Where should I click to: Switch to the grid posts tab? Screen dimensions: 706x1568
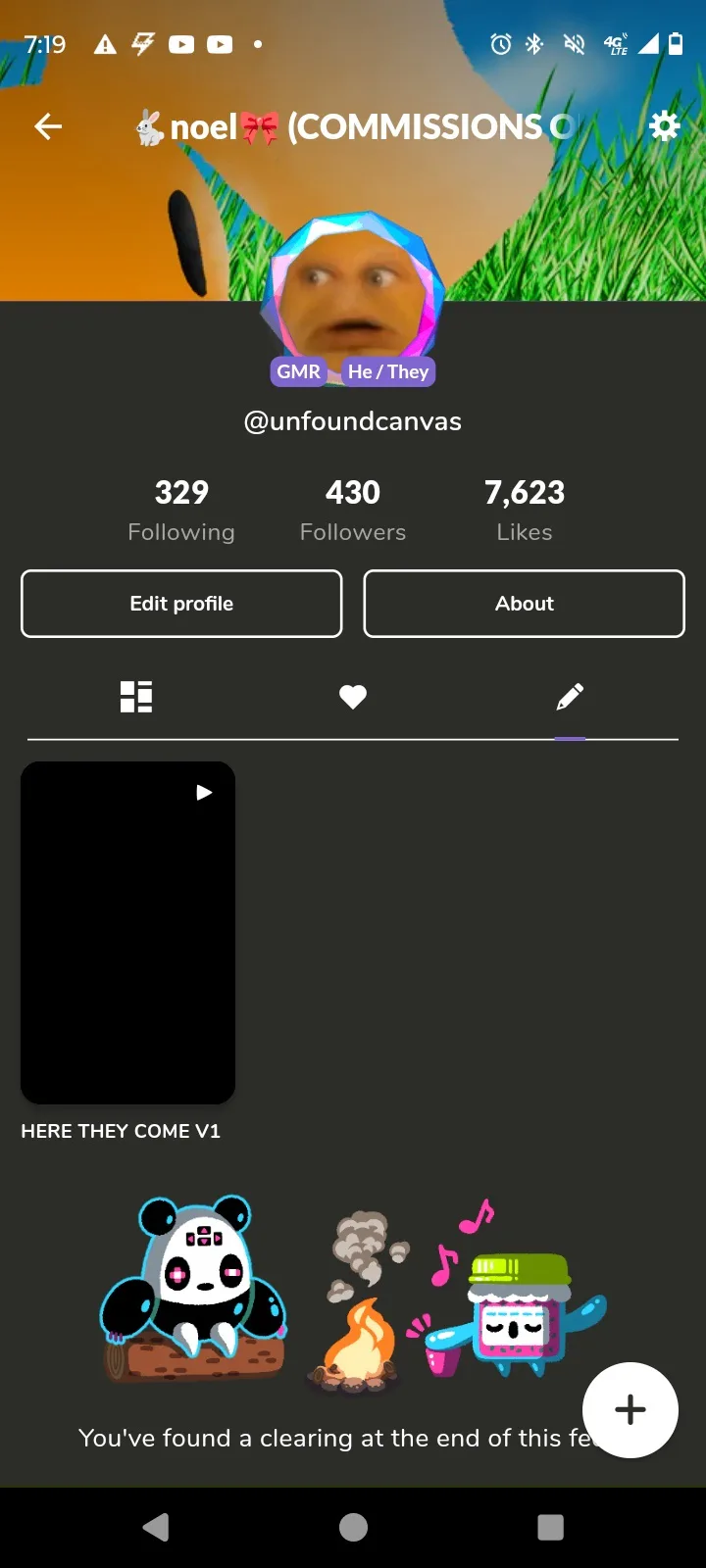(135, 697)
